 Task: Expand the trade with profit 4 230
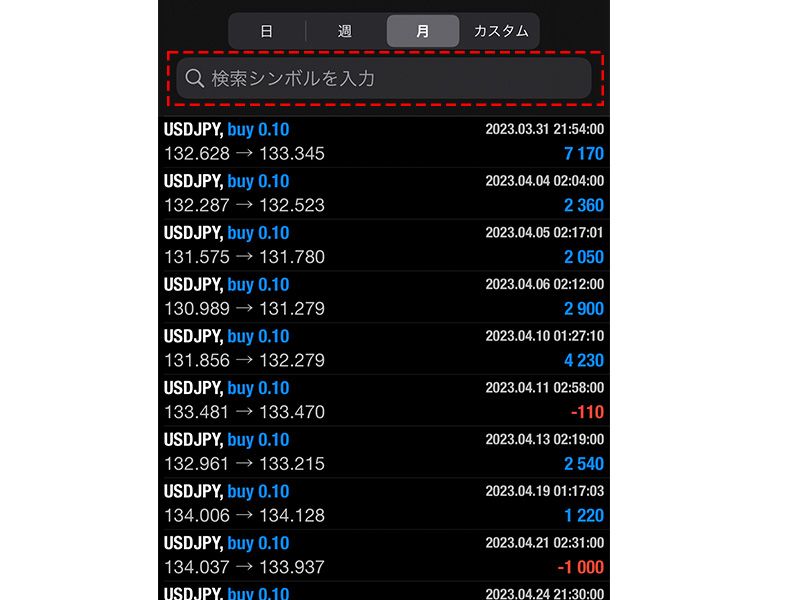pos(384,349)
